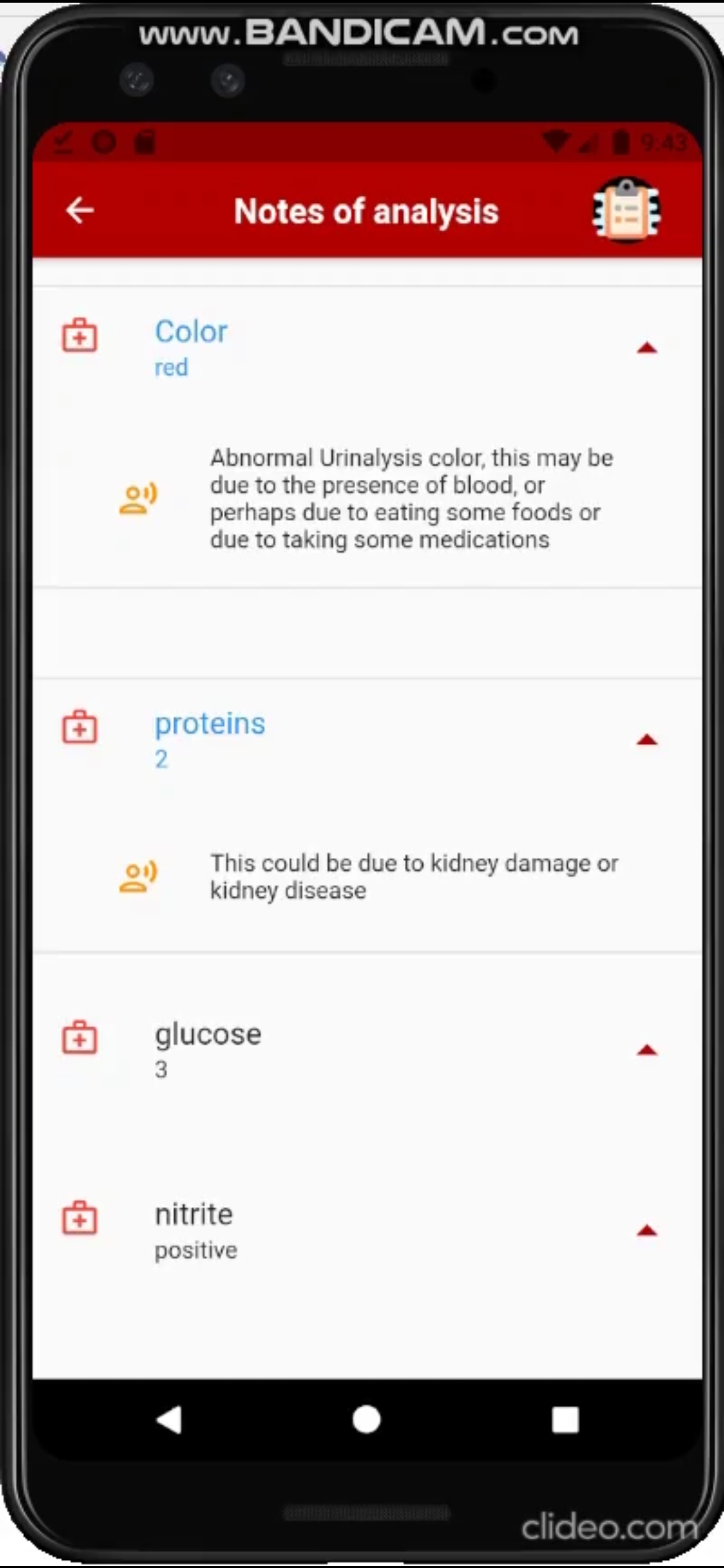Collapse the proteins section with its triangle
This screenshot has width=724, height=1568.
click(x=646, y=739)
